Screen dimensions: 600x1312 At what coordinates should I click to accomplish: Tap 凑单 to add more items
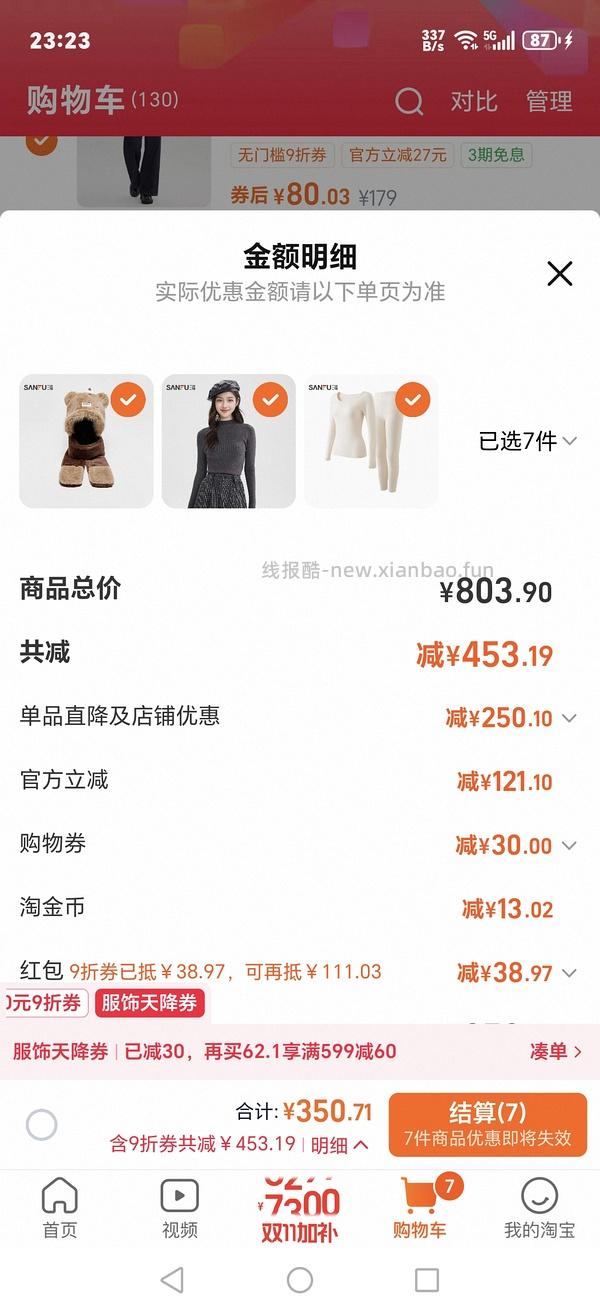point(556,1051)
